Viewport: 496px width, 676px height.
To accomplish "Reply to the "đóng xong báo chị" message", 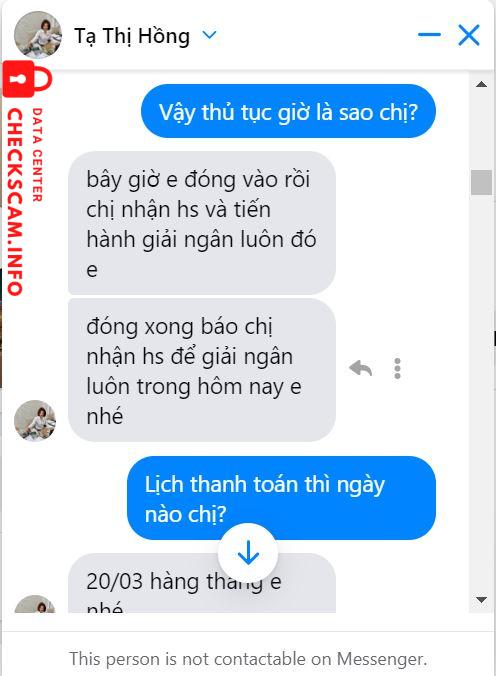I will coord(361,369).
